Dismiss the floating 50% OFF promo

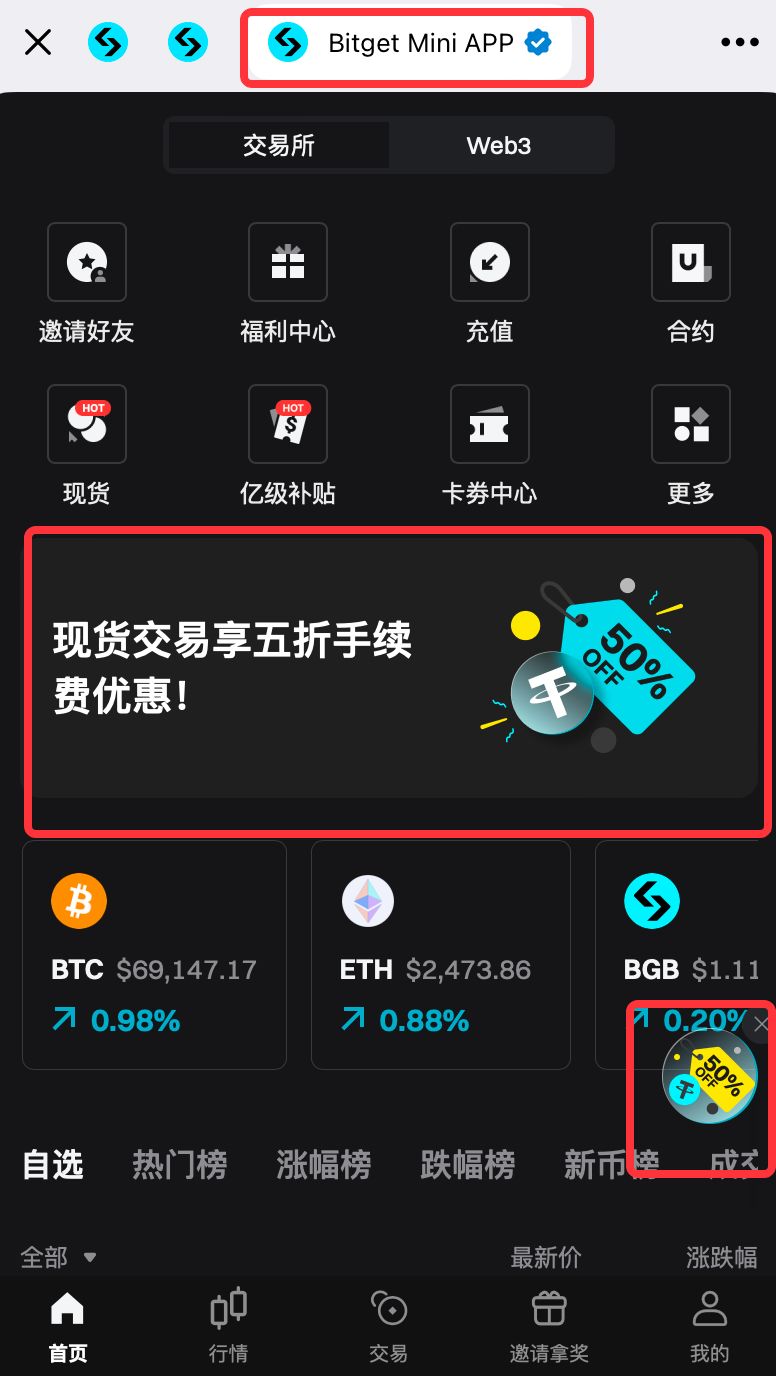[x=762, y=1024]
